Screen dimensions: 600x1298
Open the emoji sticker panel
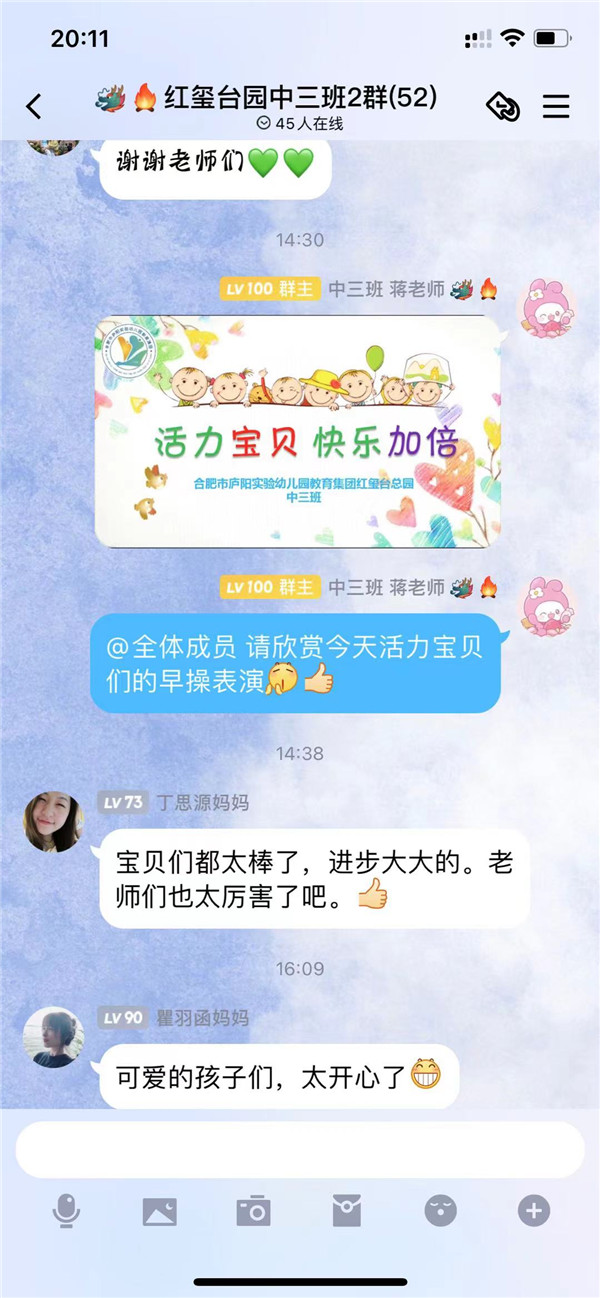click(x=440, y=1212)
